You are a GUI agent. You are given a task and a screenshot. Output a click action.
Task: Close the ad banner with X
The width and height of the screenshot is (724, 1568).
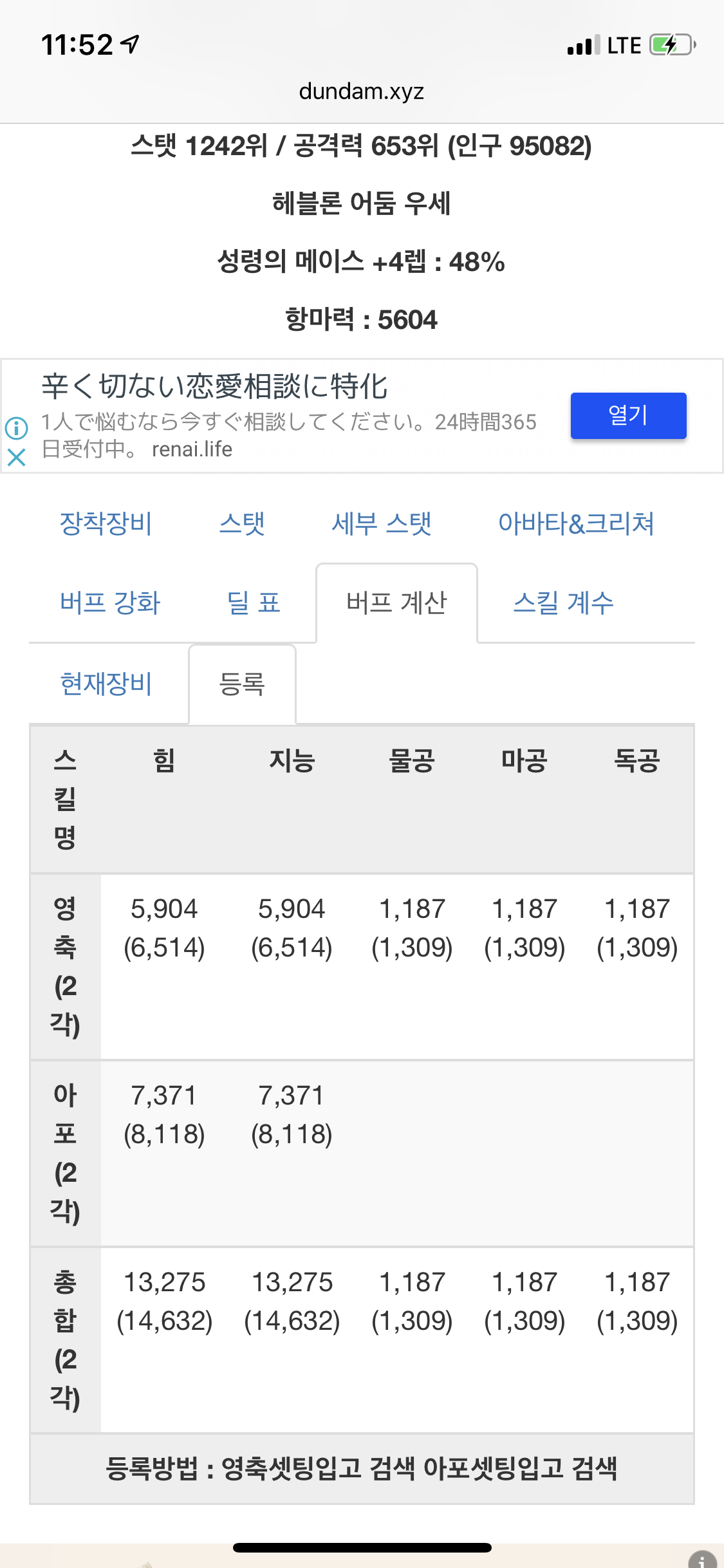tap(16, 458)
